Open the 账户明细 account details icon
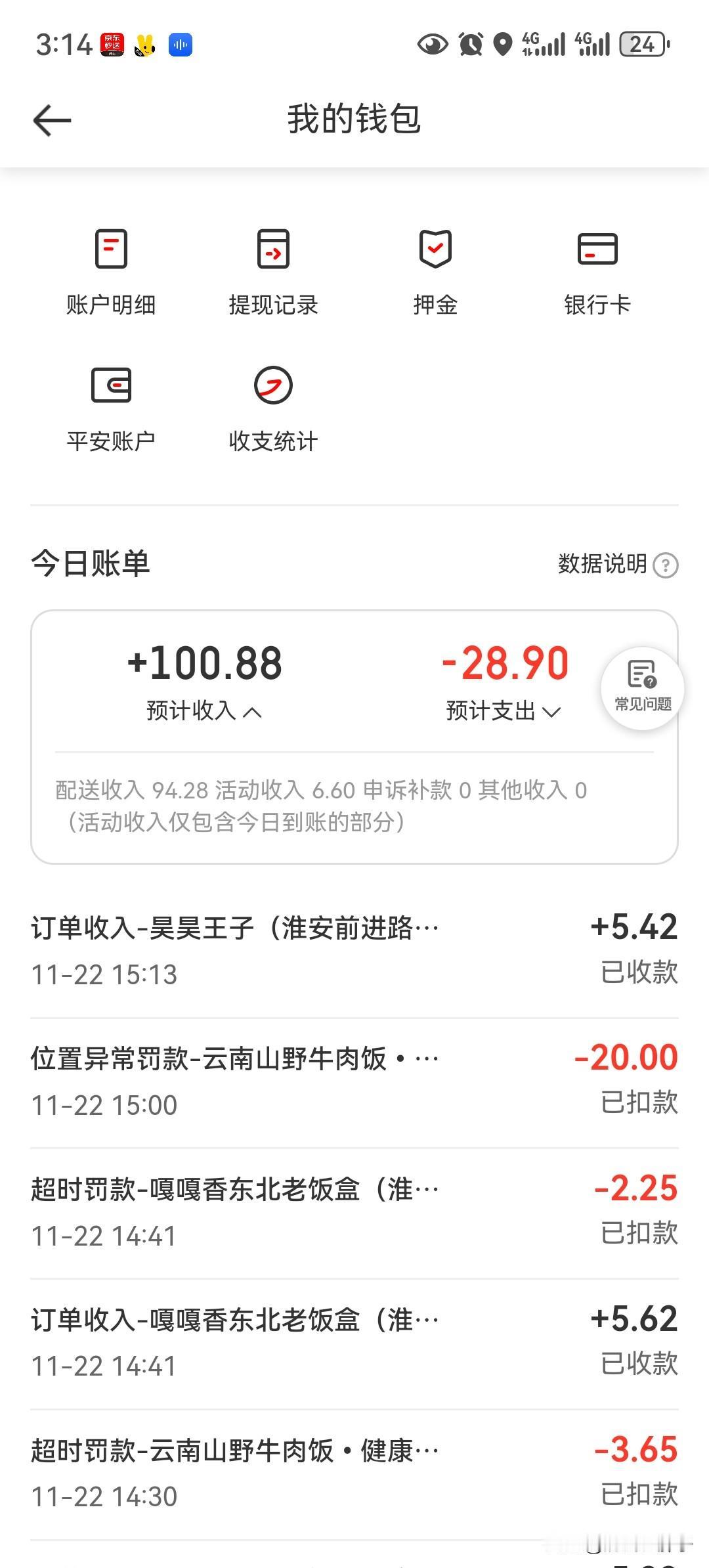Viewport: 709px width, 1568px height. point(112,268)
